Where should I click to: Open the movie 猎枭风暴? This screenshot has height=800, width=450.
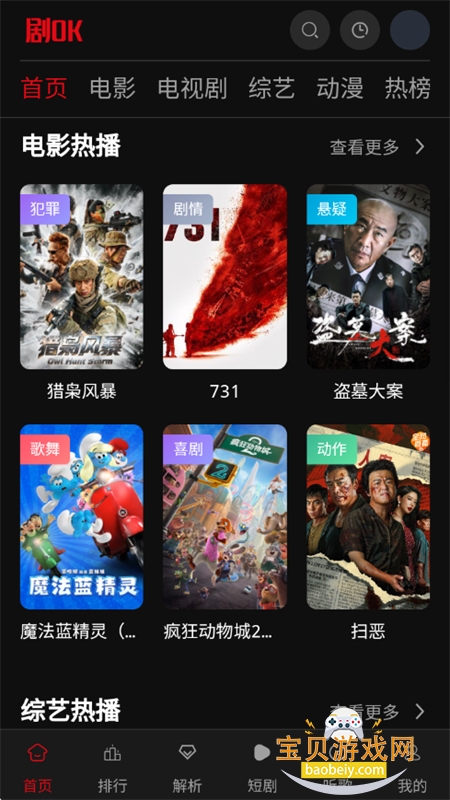pos(82,292)
